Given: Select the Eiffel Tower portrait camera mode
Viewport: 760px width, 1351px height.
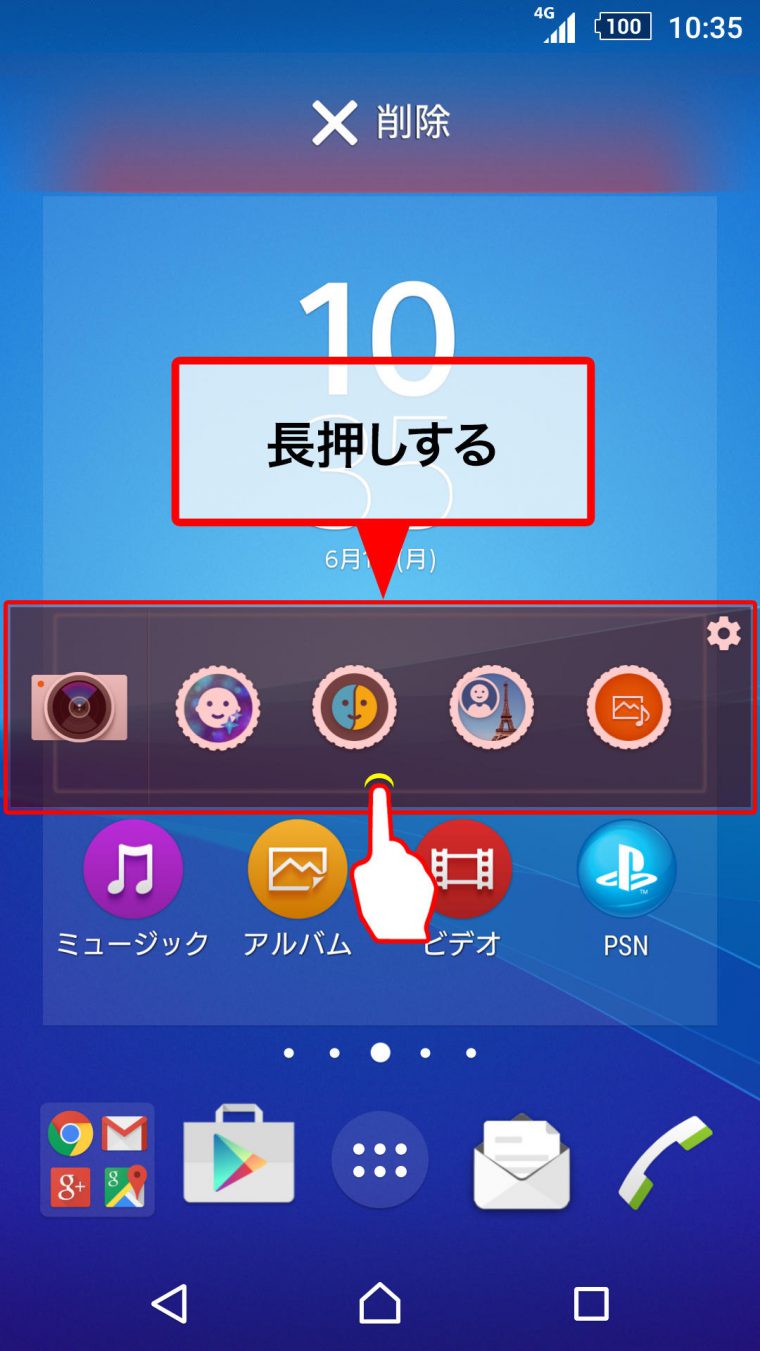Looking at the screenshot, I should (491, 708).
